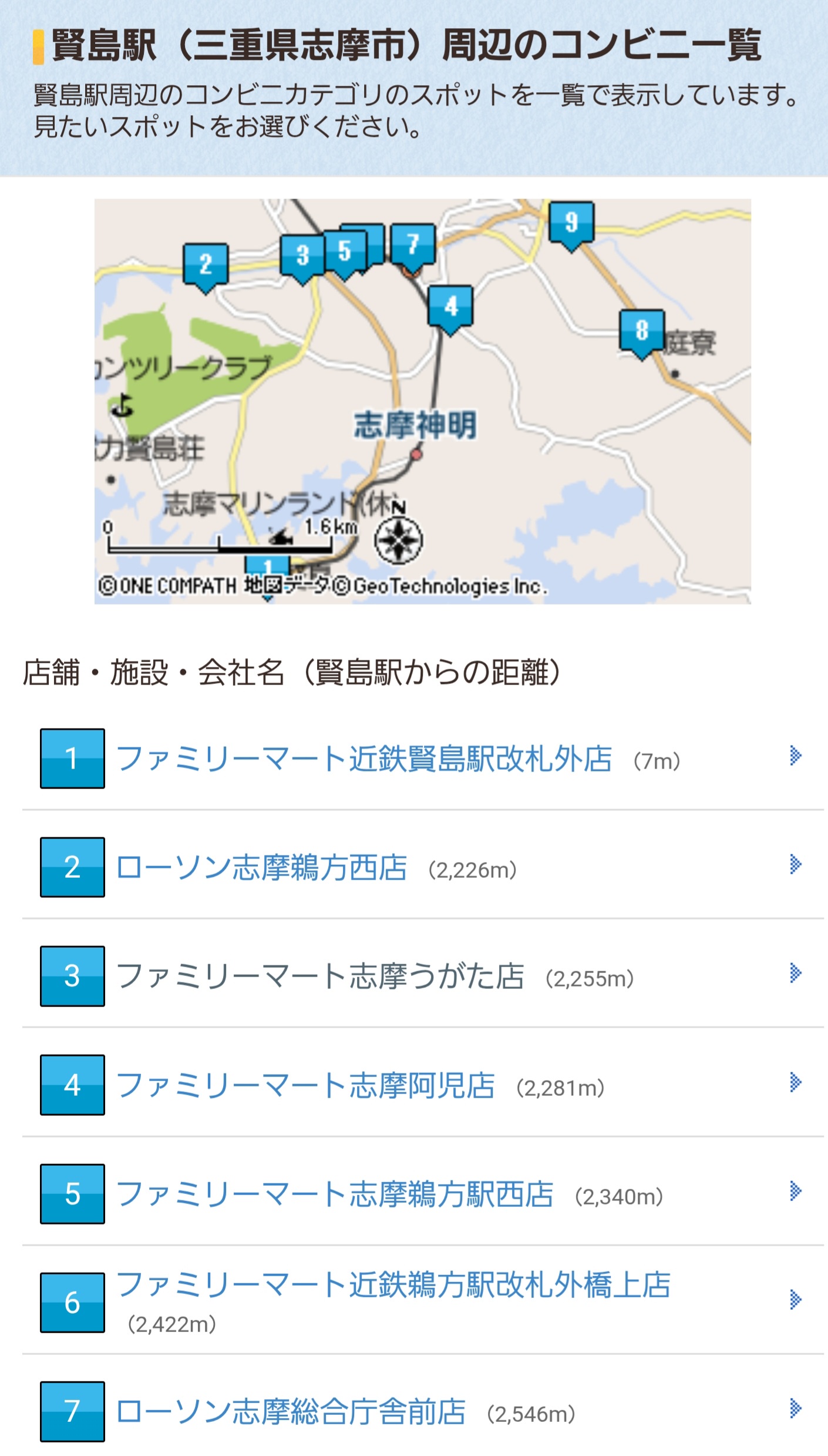View ファミリーマート志摩阿児店 details

[423, 1085]
